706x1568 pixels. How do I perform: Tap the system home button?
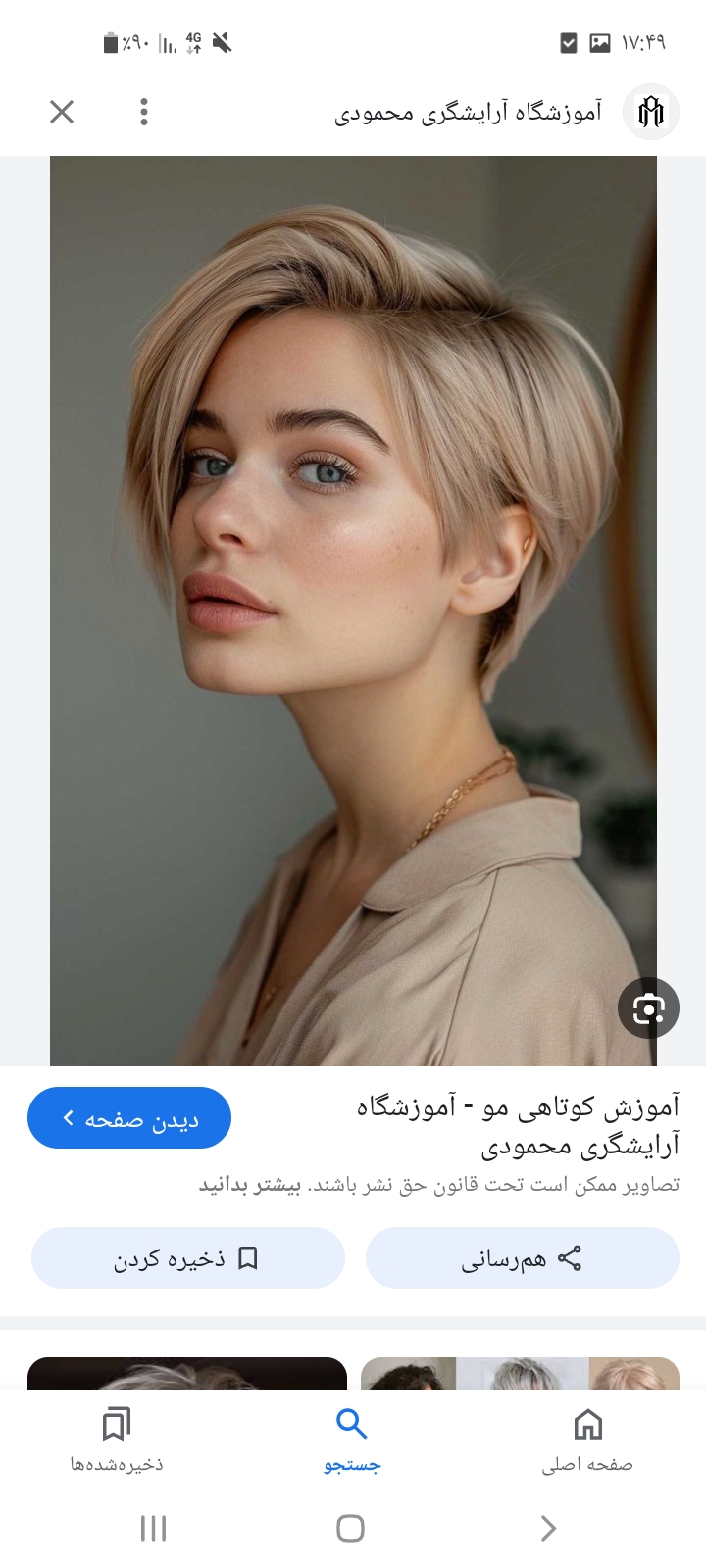point(350,1528)
